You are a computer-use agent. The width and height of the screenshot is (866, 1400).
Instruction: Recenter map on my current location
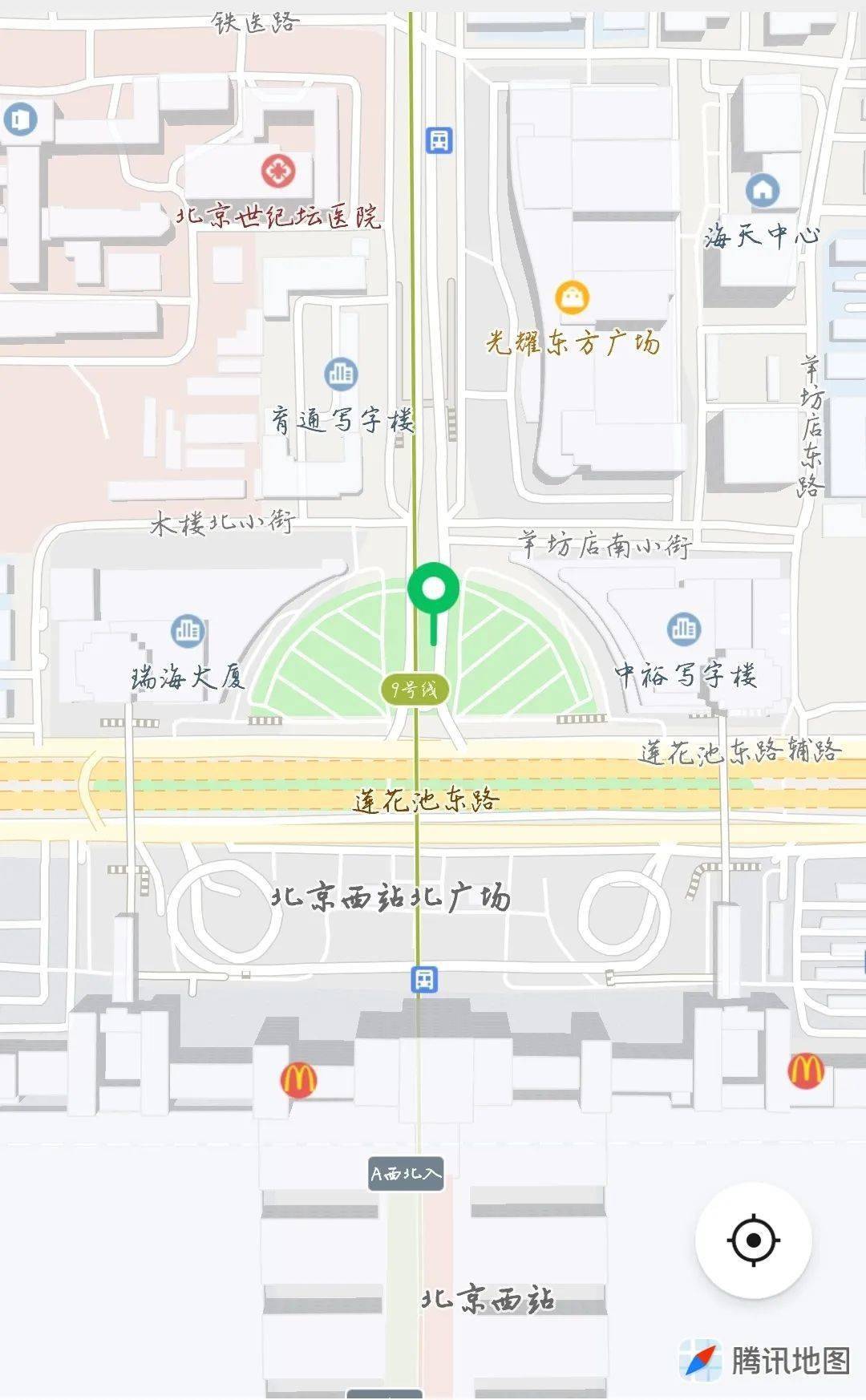point(753,1240)
